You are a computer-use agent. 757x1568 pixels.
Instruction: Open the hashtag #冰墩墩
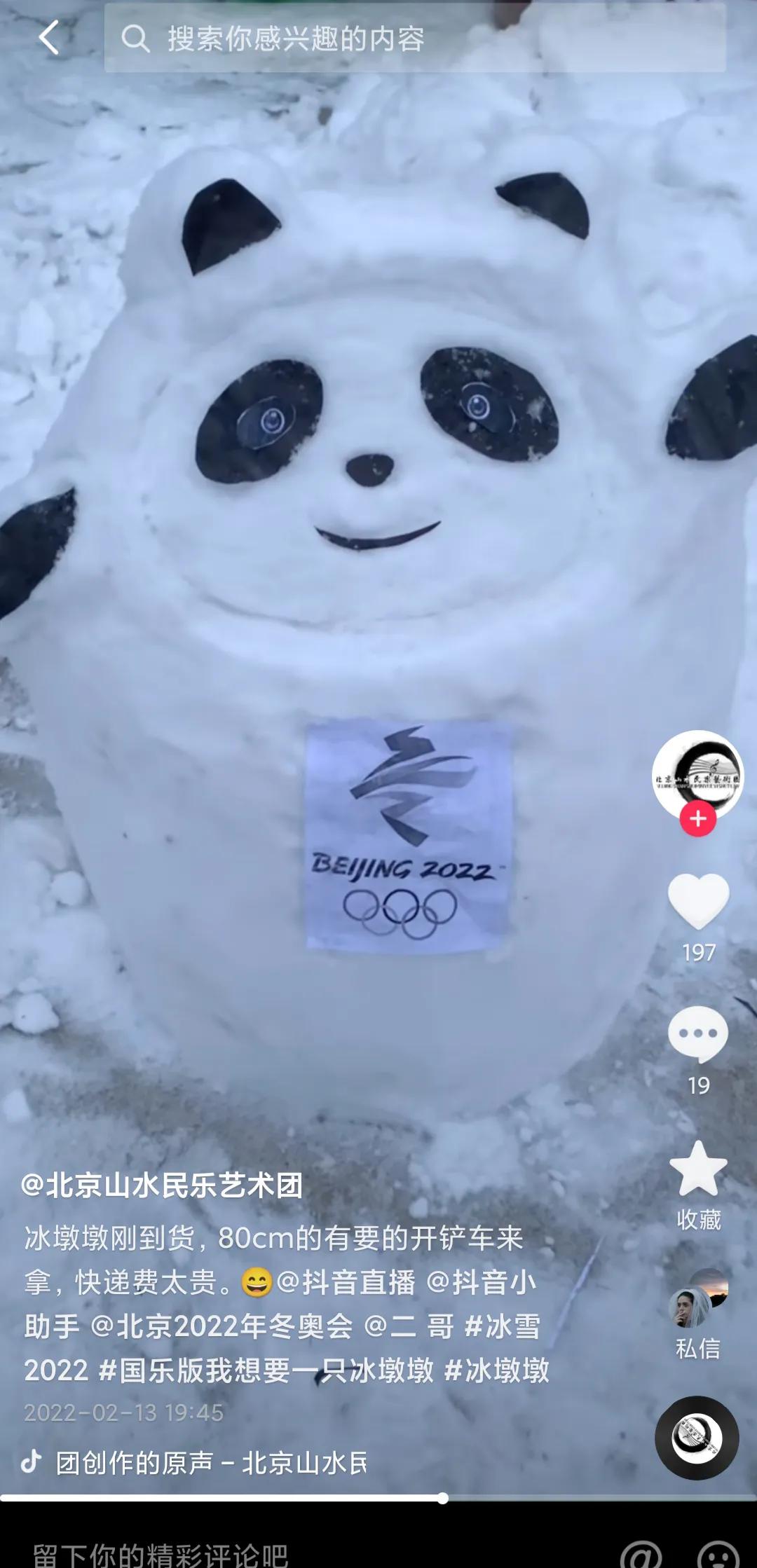coord(497,1370)
